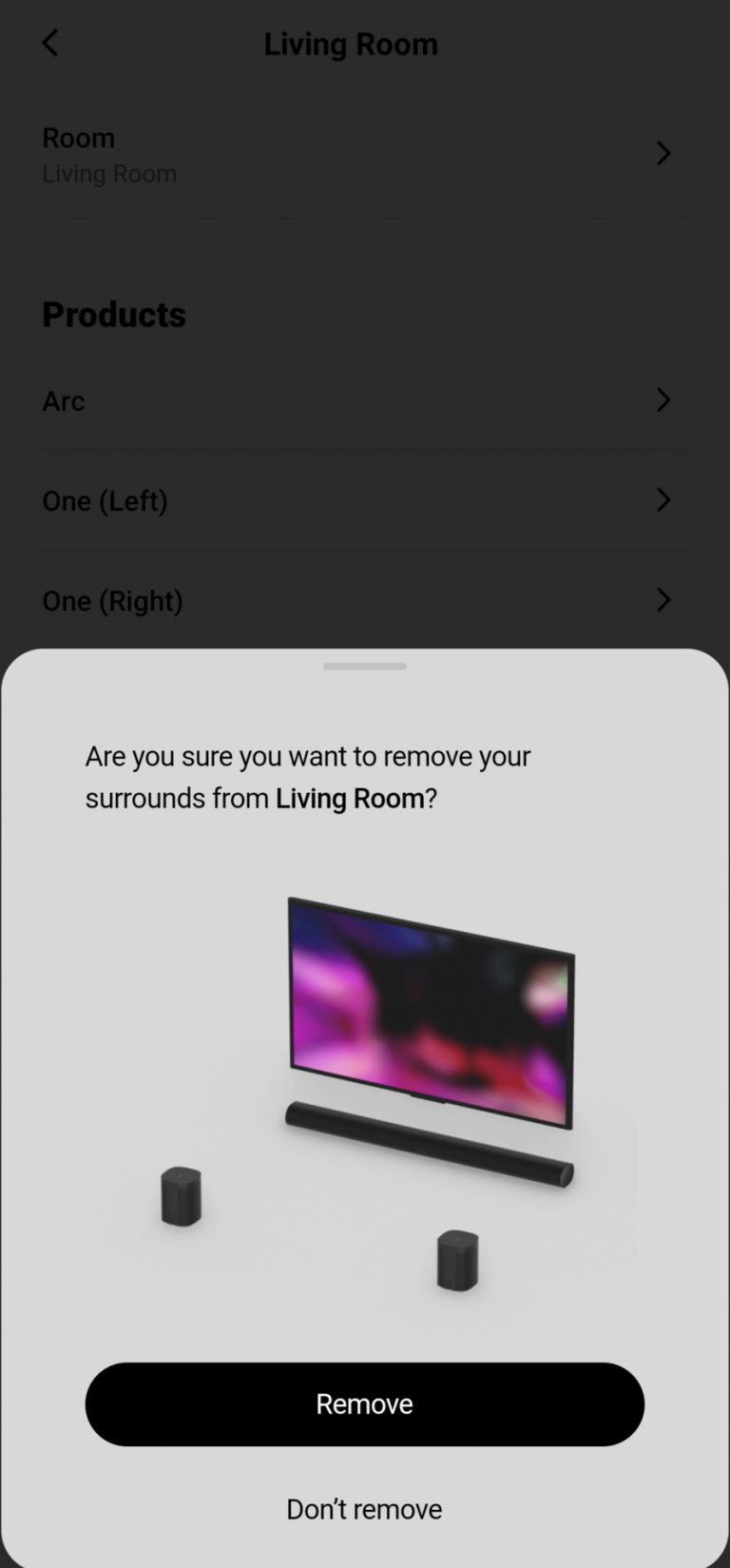This screenshot has height=1568, width=730.
Task: Confirm by tapping the Remove button
Action: pyautogui.click(x=364, y=1403)
